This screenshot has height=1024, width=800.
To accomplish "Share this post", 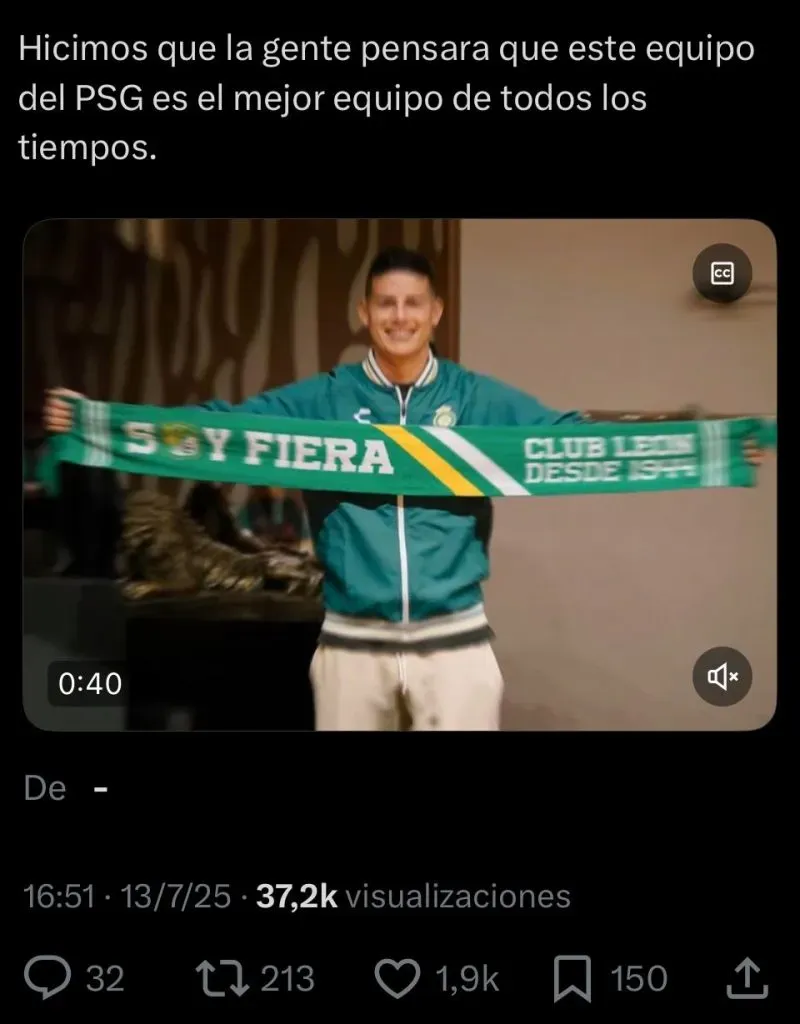I will point(750,977).
